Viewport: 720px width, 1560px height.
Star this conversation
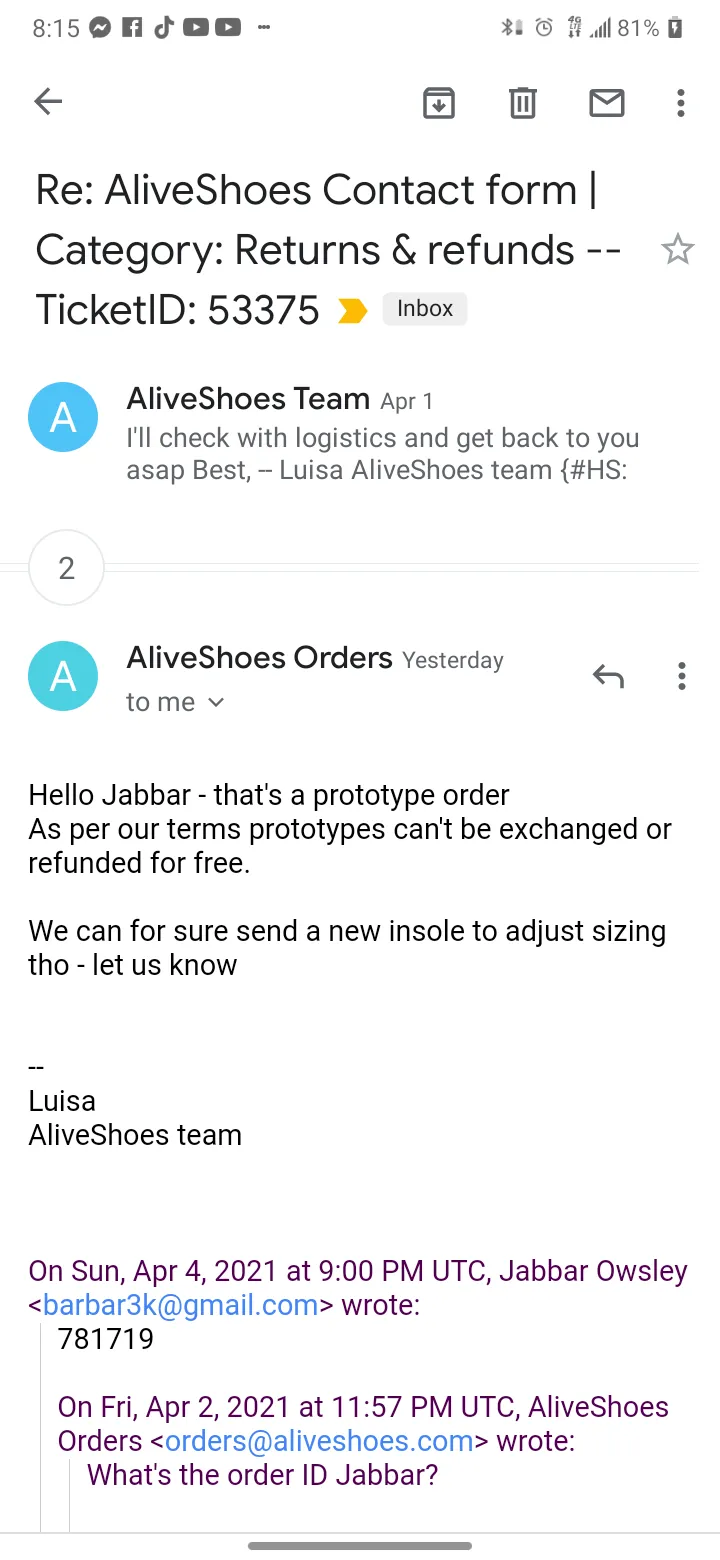pos(678,250)
